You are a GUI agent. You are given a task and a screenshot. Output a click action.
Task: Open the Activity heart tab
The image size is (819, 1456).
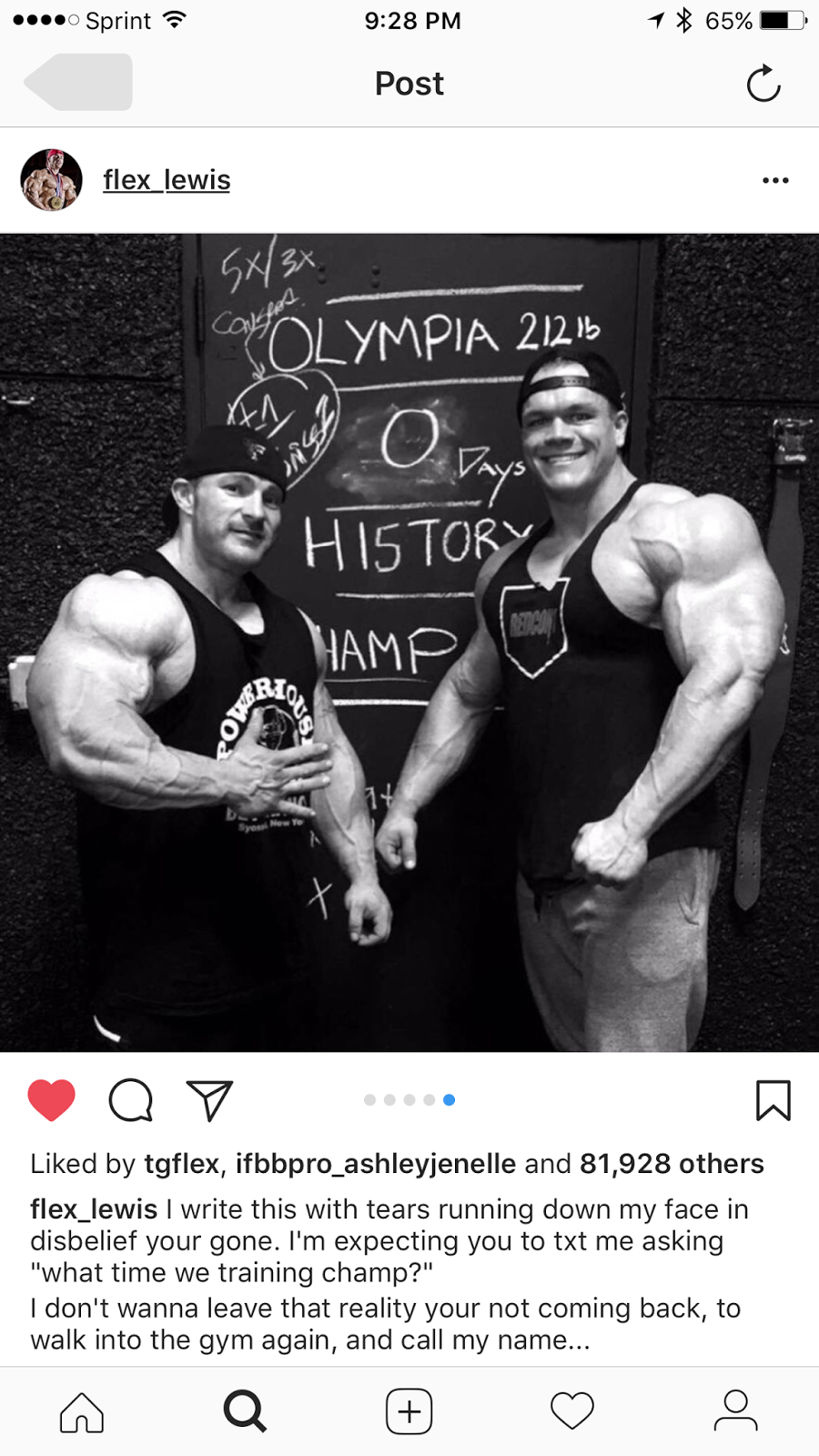(572, 1411)
